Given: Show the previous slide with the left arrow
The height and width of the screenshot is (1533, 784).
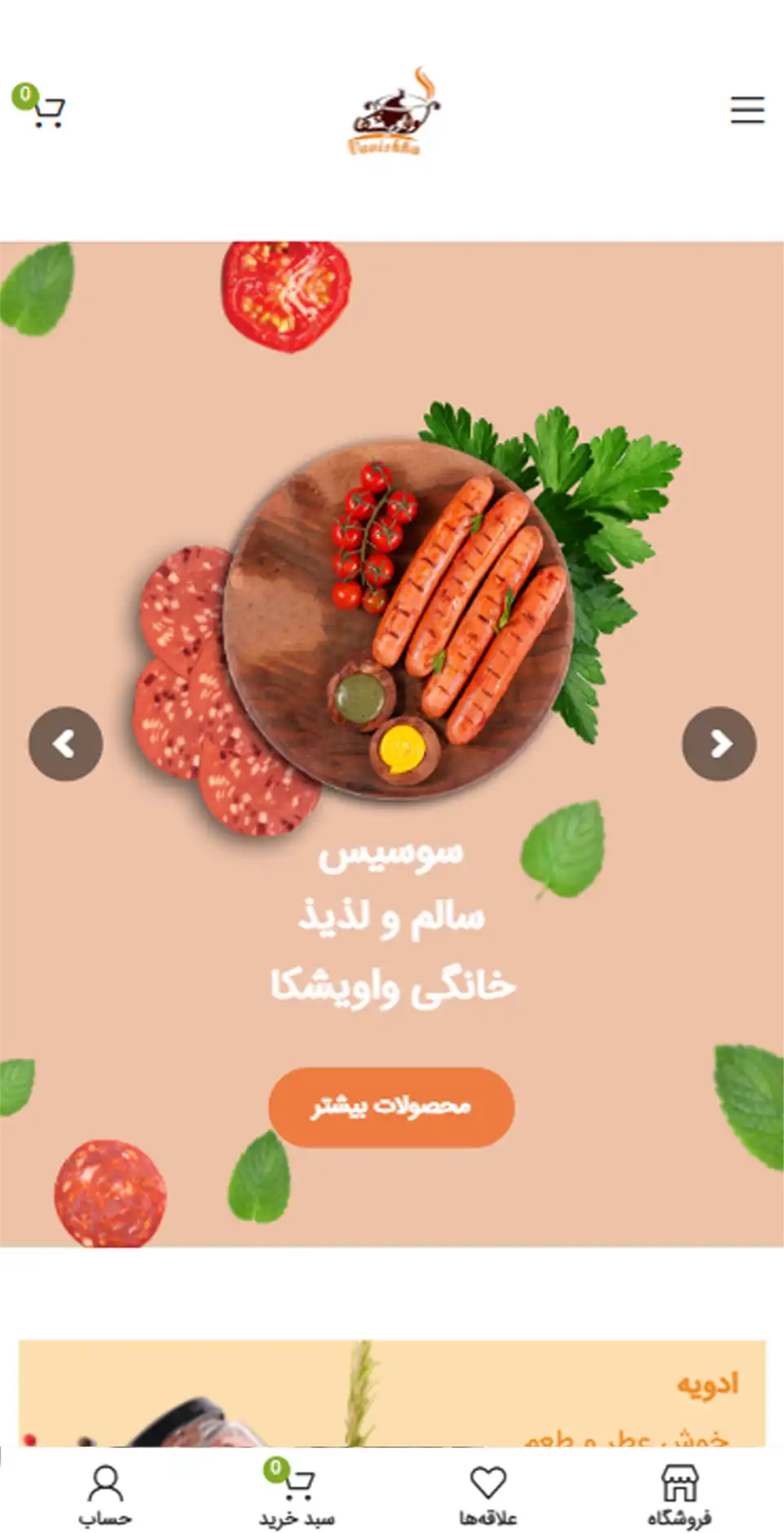Looking at the screenshot, I should (65, 743).
